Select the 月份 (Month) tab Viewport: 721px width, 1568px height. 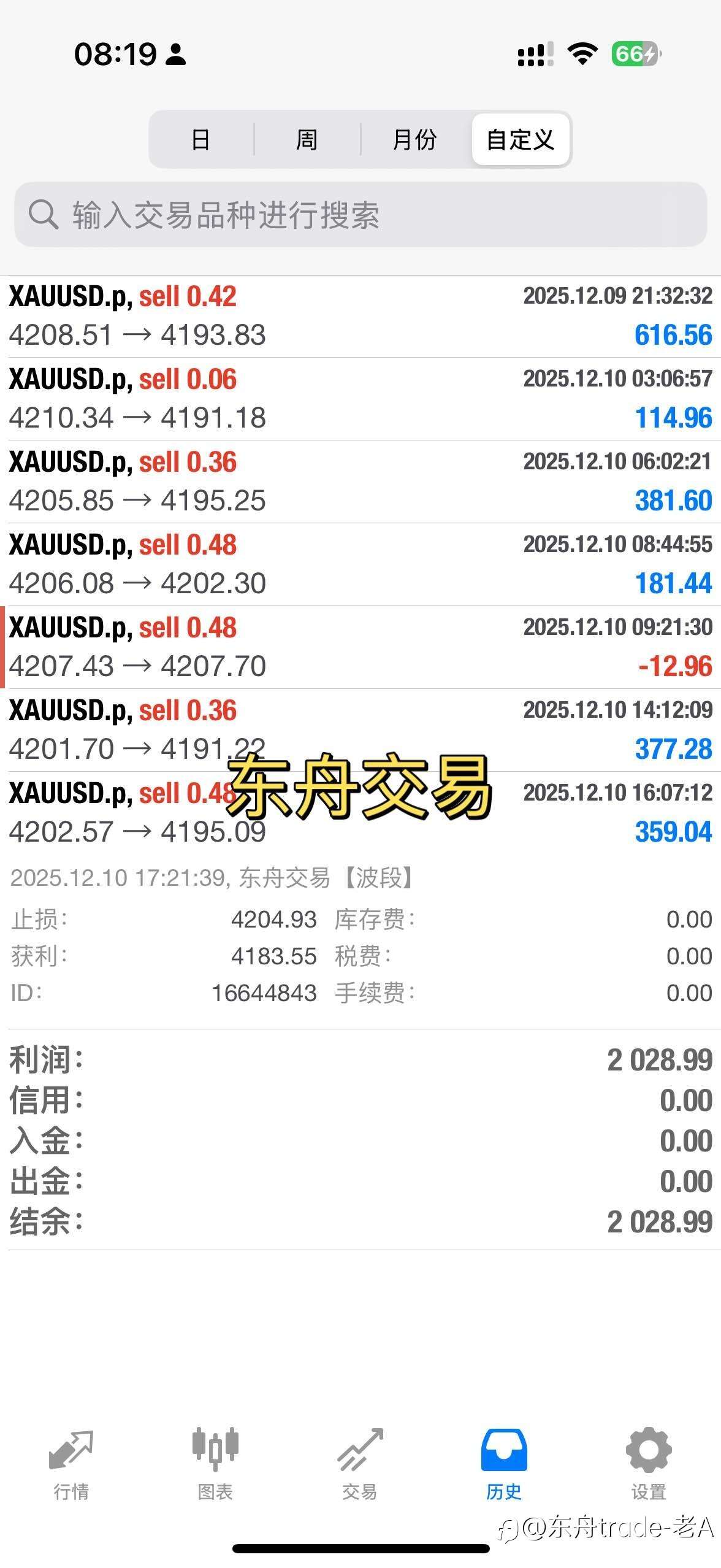tap(414, 139)
